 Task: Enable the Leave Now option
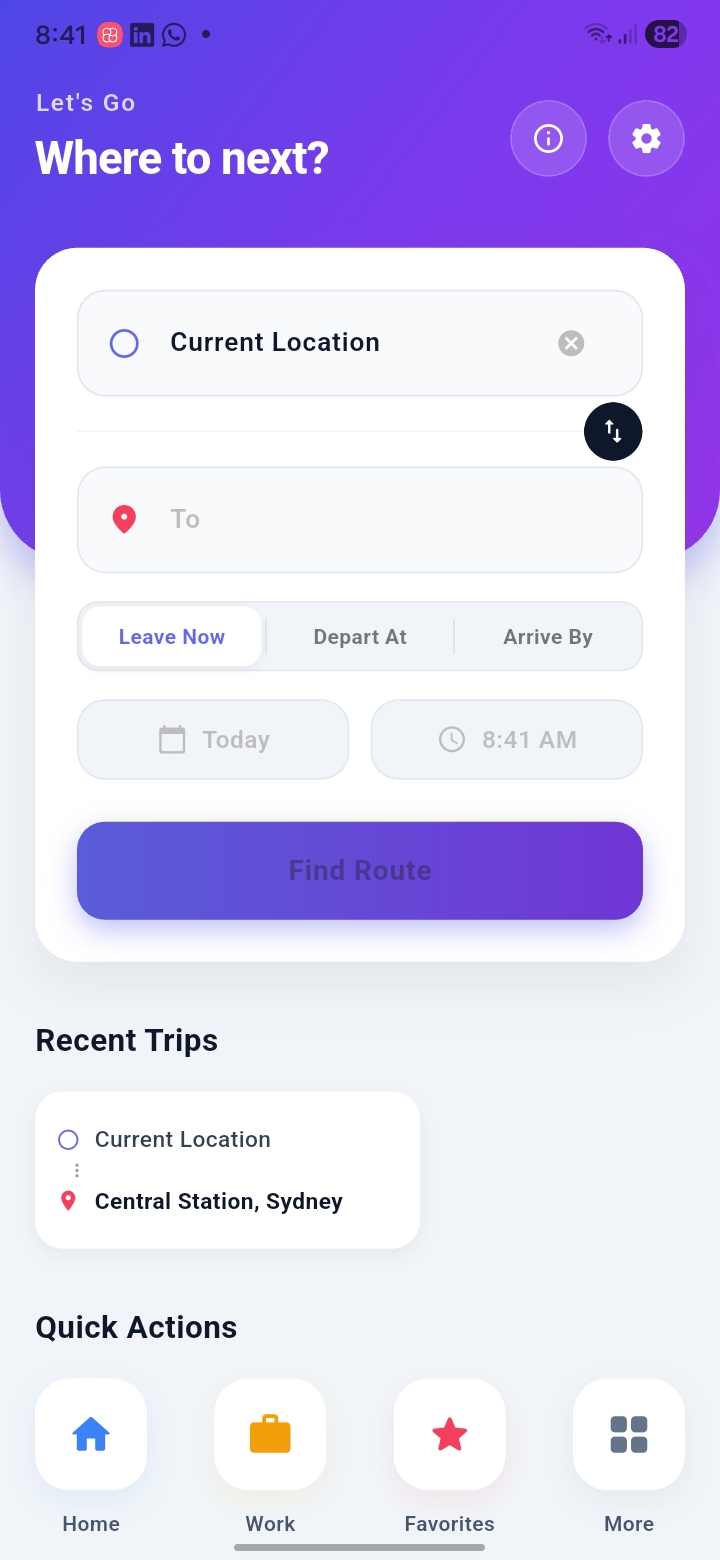tap(171, 636)
